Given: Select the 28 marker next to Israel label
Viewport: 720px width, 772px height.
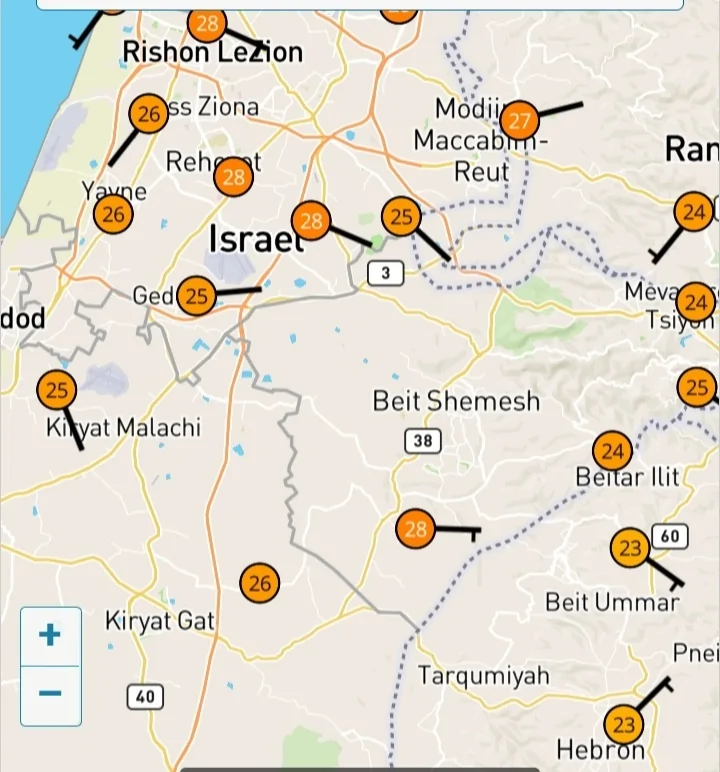Looking at the screenshot, I should coord(312,221).
